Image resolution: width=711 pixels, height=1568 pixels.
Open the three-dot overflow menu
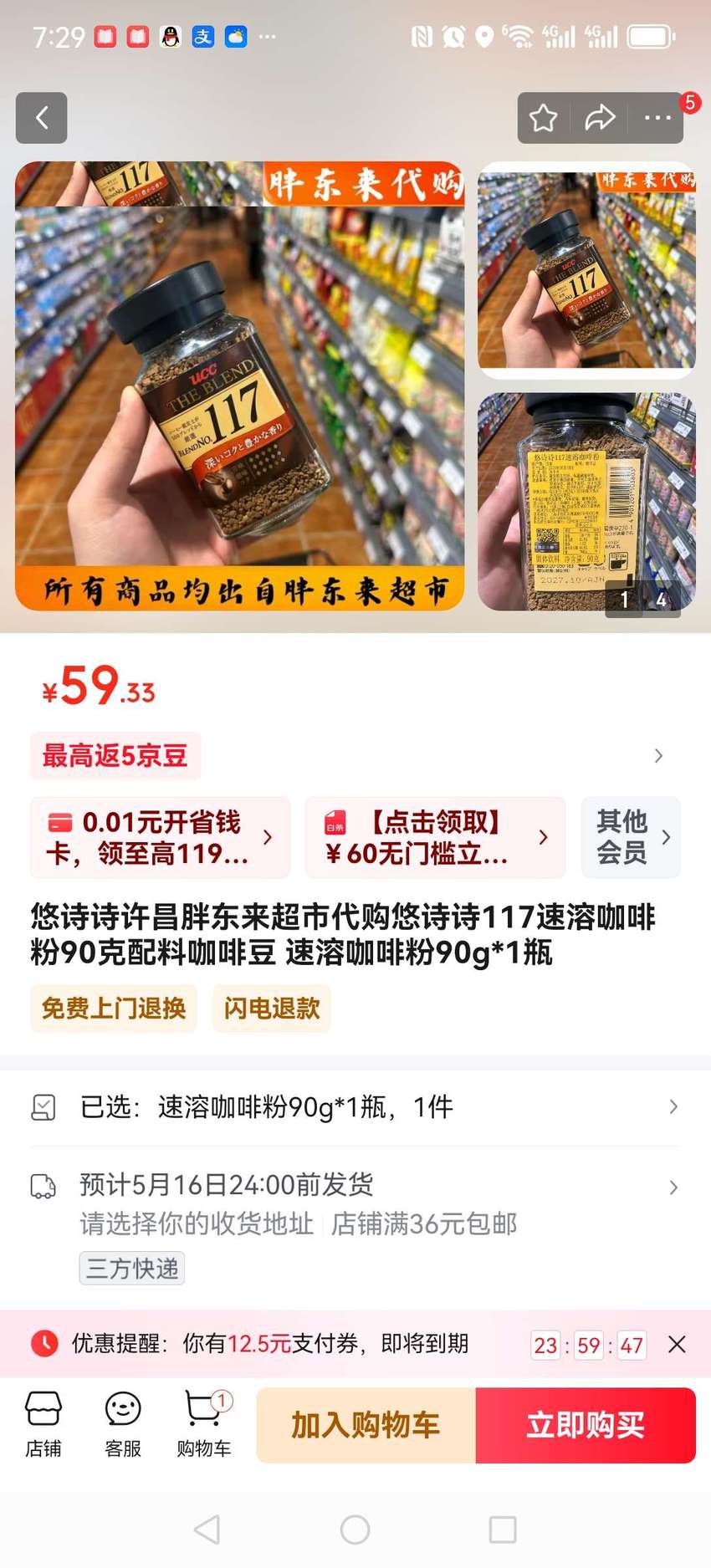tap(657, 118)
